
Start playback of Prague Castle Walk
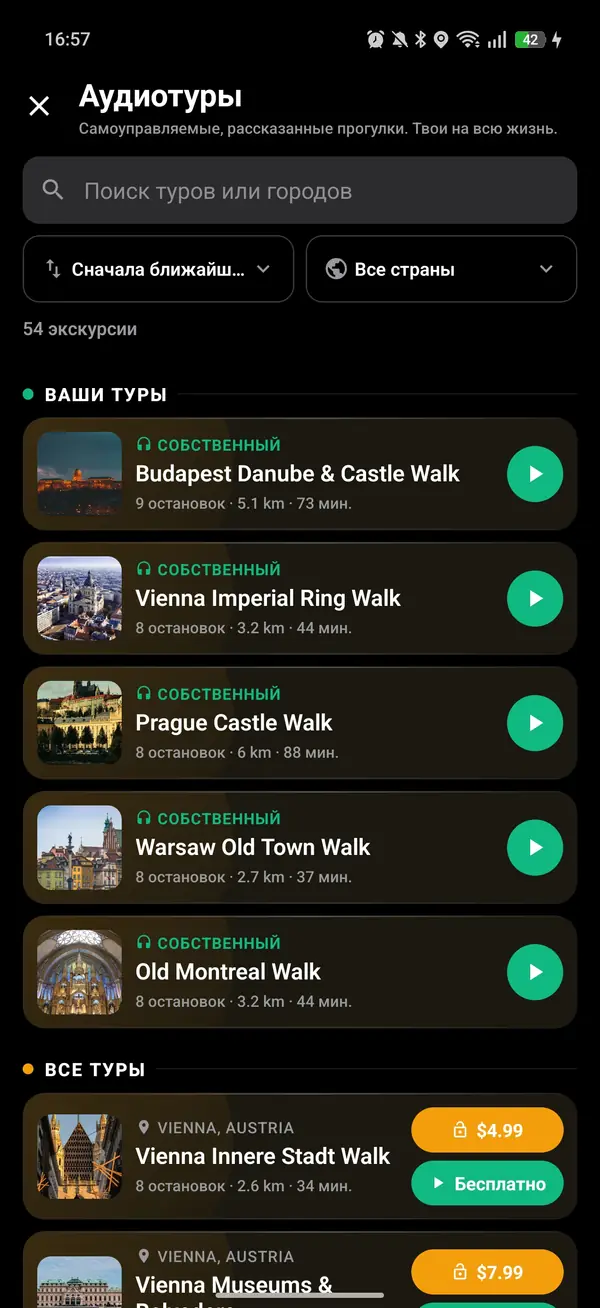tap(535, 723)
